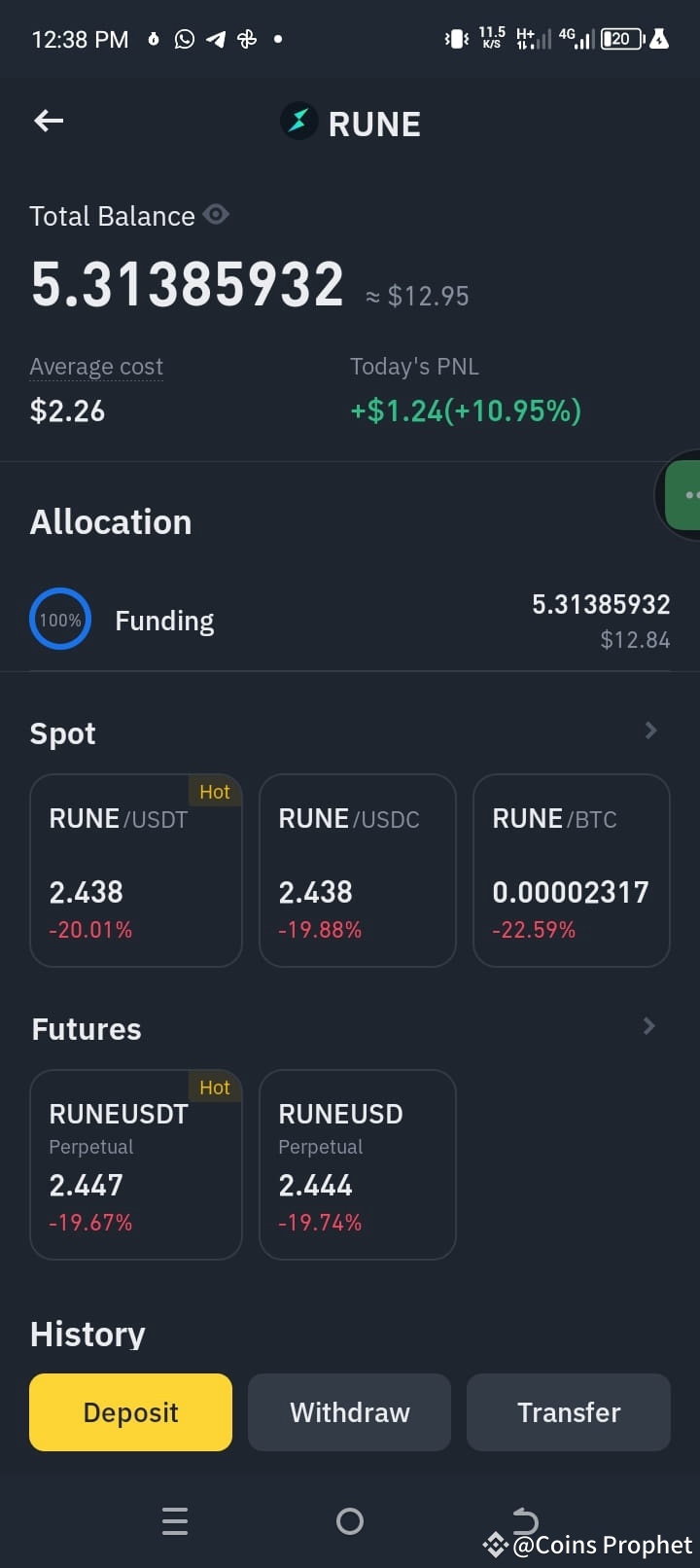Tap the battery indicator in status bar
Screen dimensions: 700x1568
[x=620, y=39]
